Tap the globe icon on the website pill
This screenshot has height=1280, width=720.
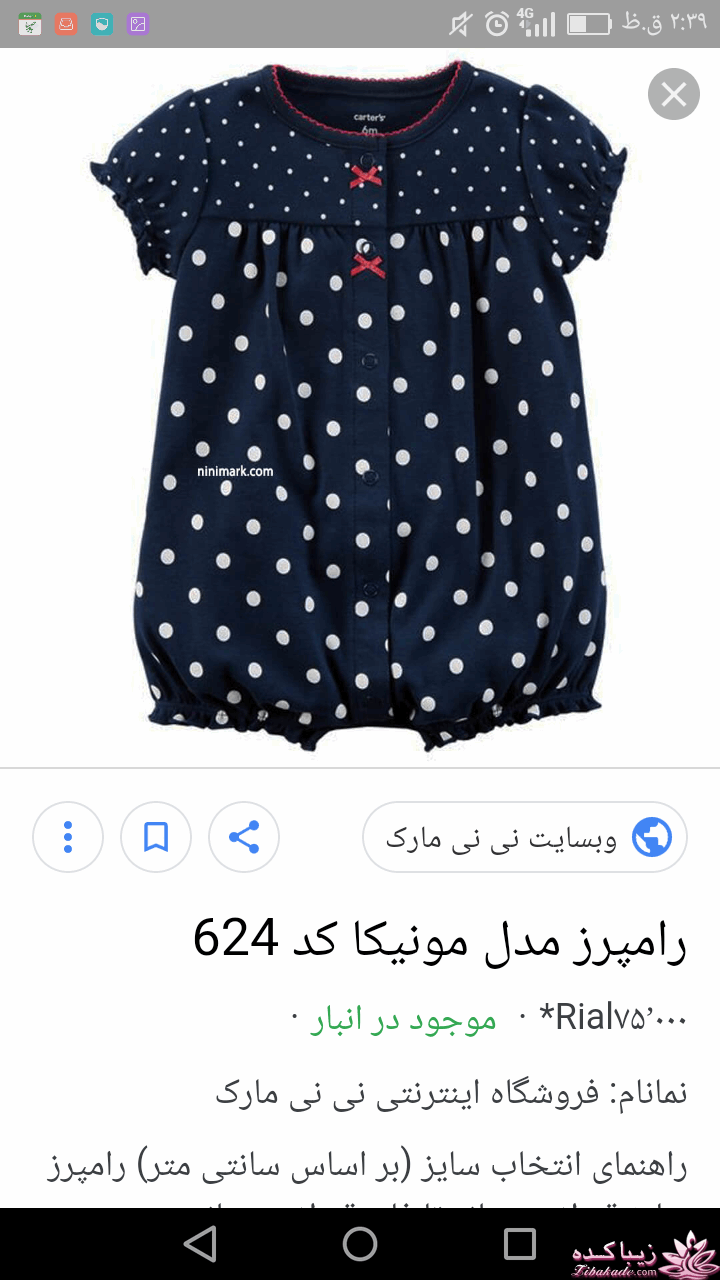(651, 837)
